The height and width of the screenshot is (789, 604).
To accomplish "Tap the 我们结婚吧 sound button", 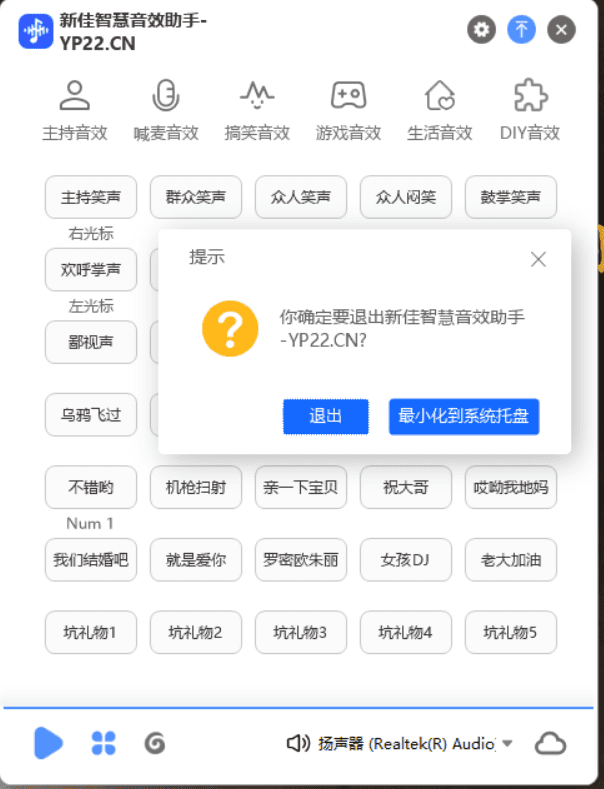I will pos(91,560).
